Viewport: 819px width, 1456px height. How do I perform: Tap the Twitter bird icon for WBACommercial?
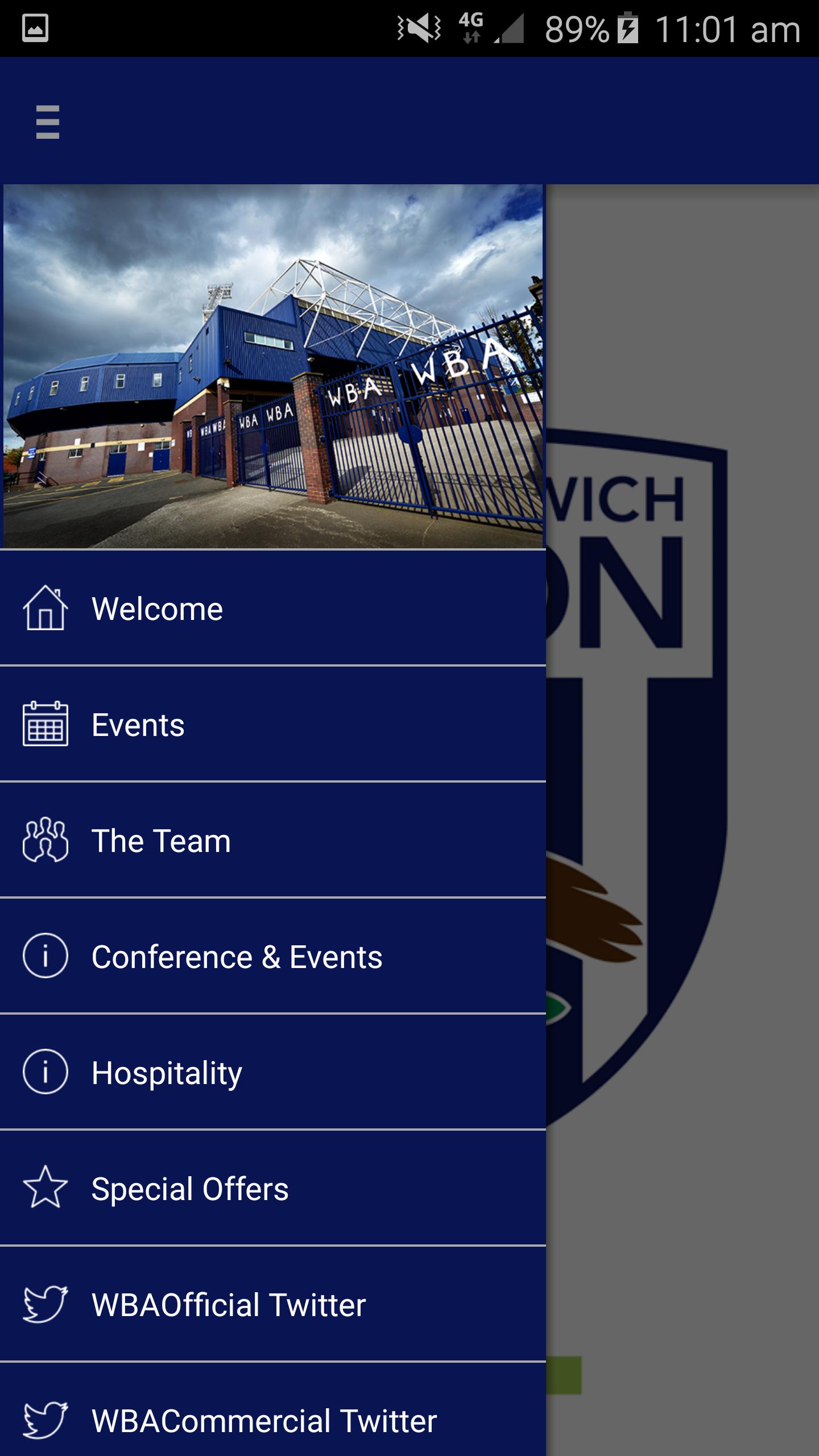(x=44, y=1419)
